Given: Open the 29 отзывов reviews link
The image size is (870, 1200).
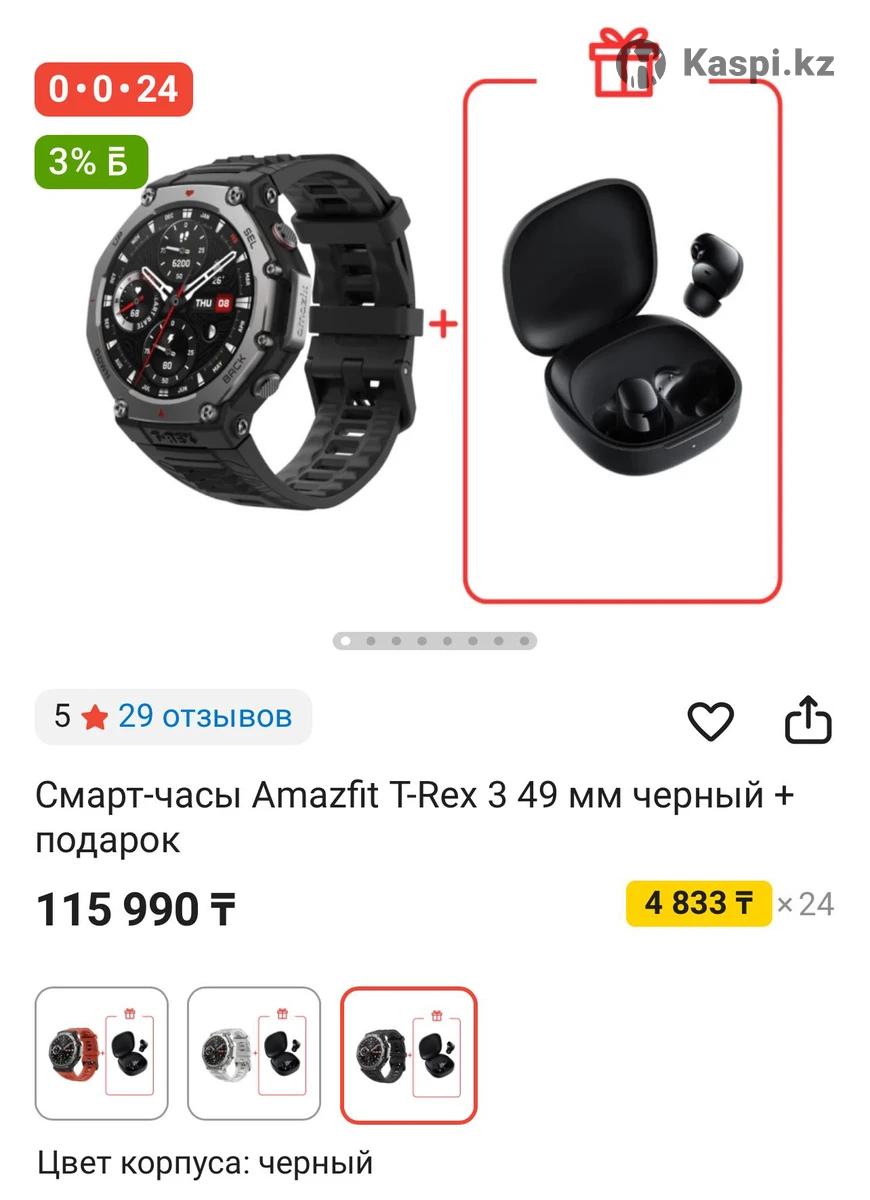Looking at the screenshot, I should pyautogui.click(x=205, y=716).
